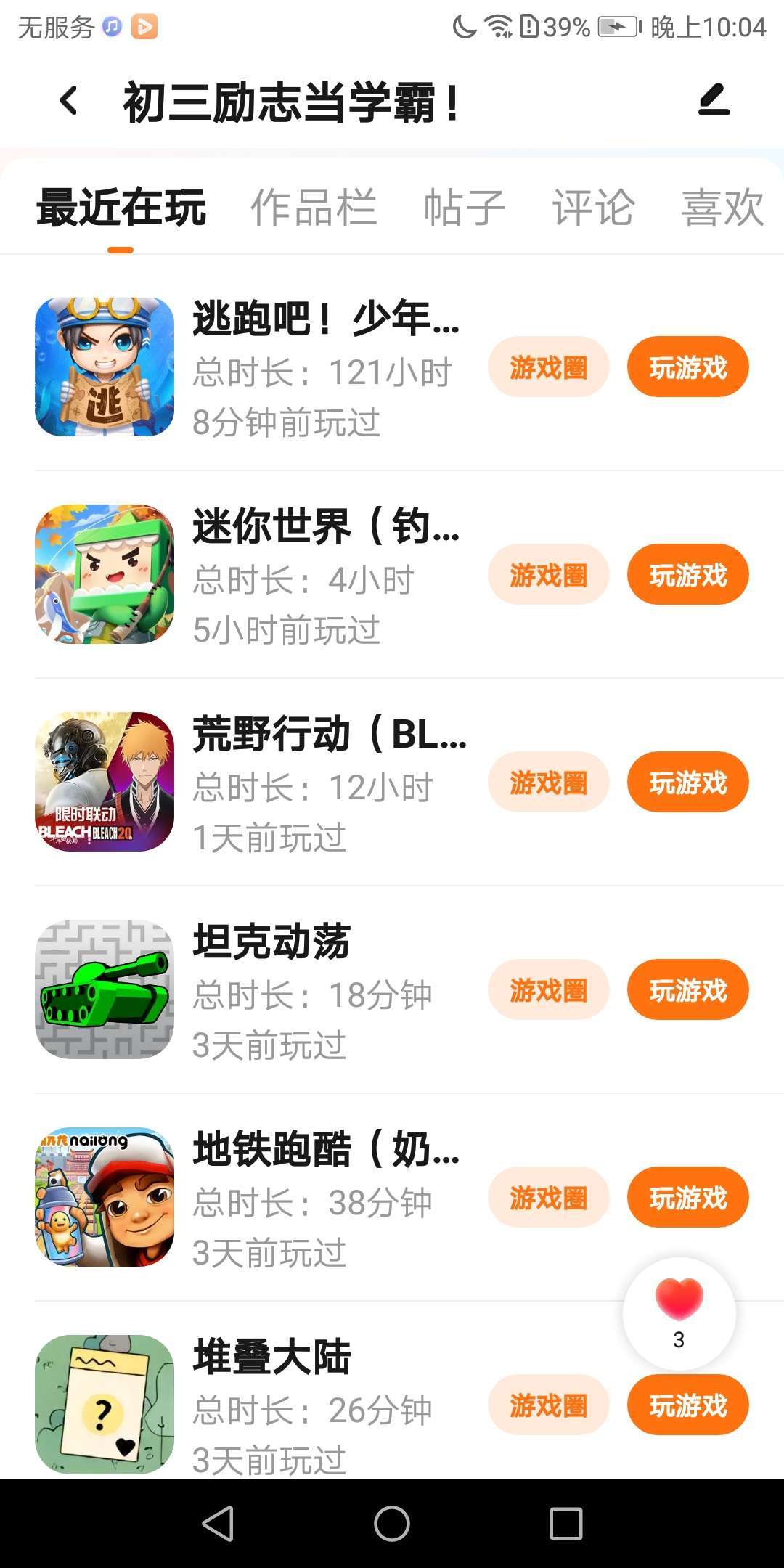Play 逃跑吧！少年 with 玩游戏 button
This screenshot has width=784, height=1568.
[x=687, y=367]
